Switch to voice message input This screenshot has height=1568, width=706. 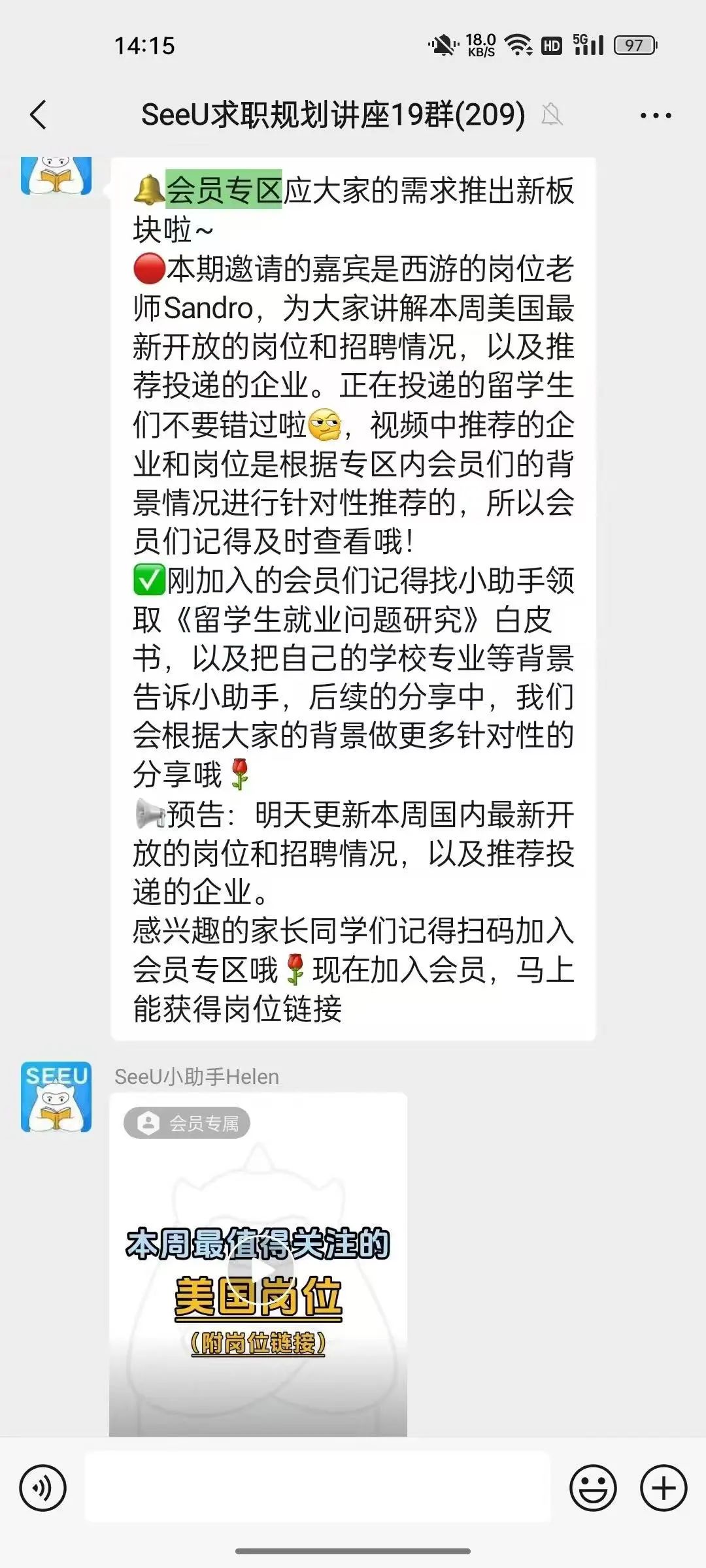coord(43,1488)
